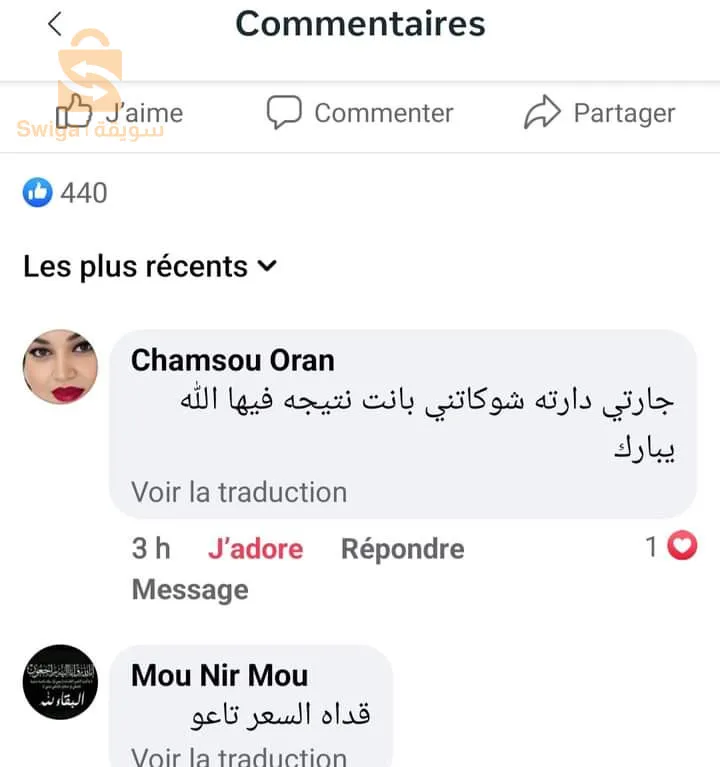Toggle the J'adore reaction on Chamsou Oran's comment

[x=255, y=548]
